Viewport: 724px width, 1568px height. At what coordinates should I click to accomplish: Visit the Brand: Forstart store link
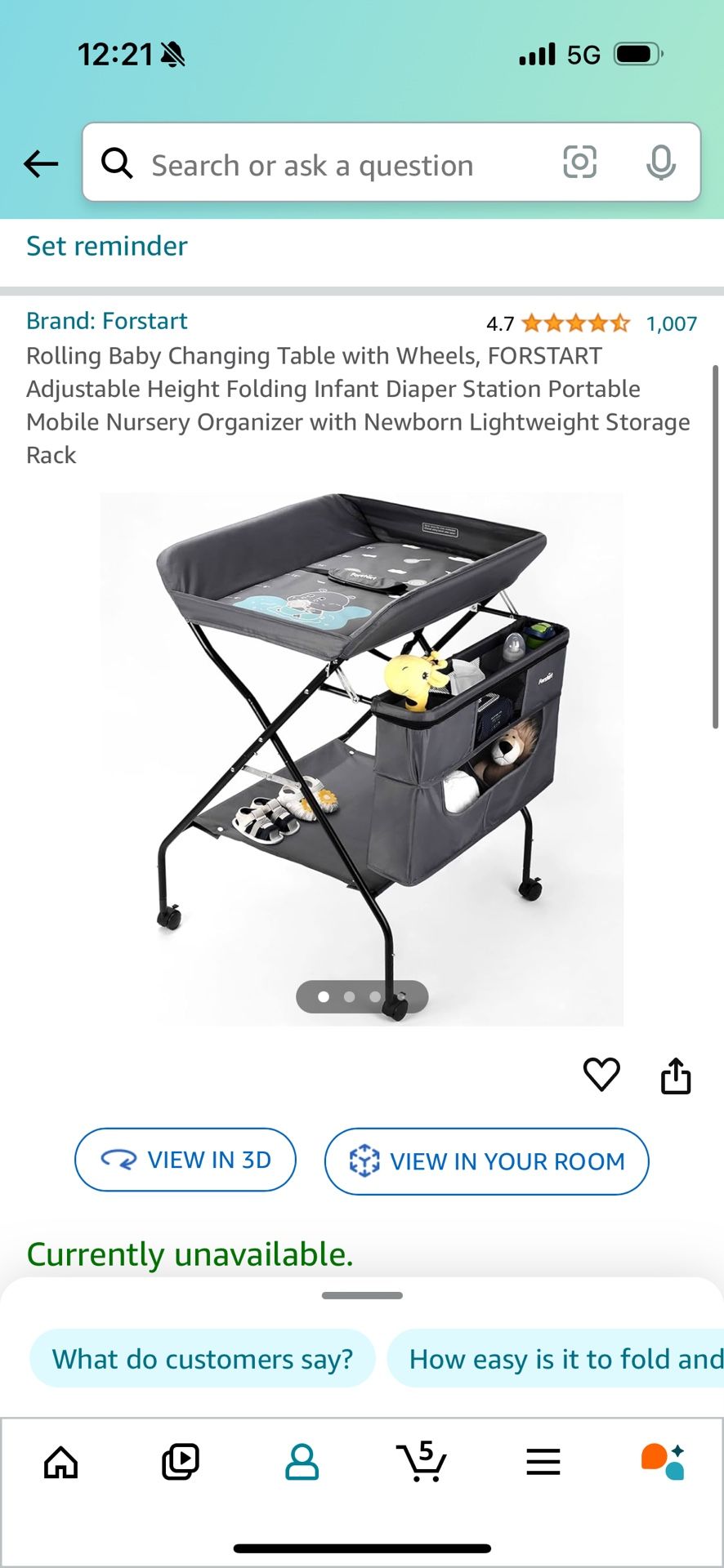(x=107, y=321)
